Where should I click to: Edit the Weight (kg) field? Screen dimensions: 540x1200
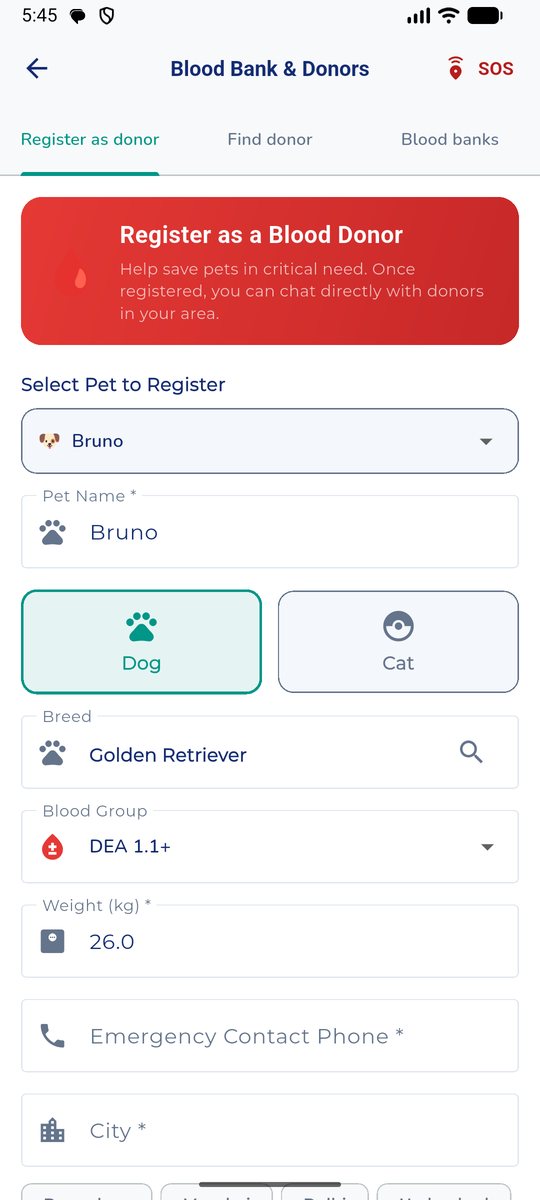tap(270, 941)
